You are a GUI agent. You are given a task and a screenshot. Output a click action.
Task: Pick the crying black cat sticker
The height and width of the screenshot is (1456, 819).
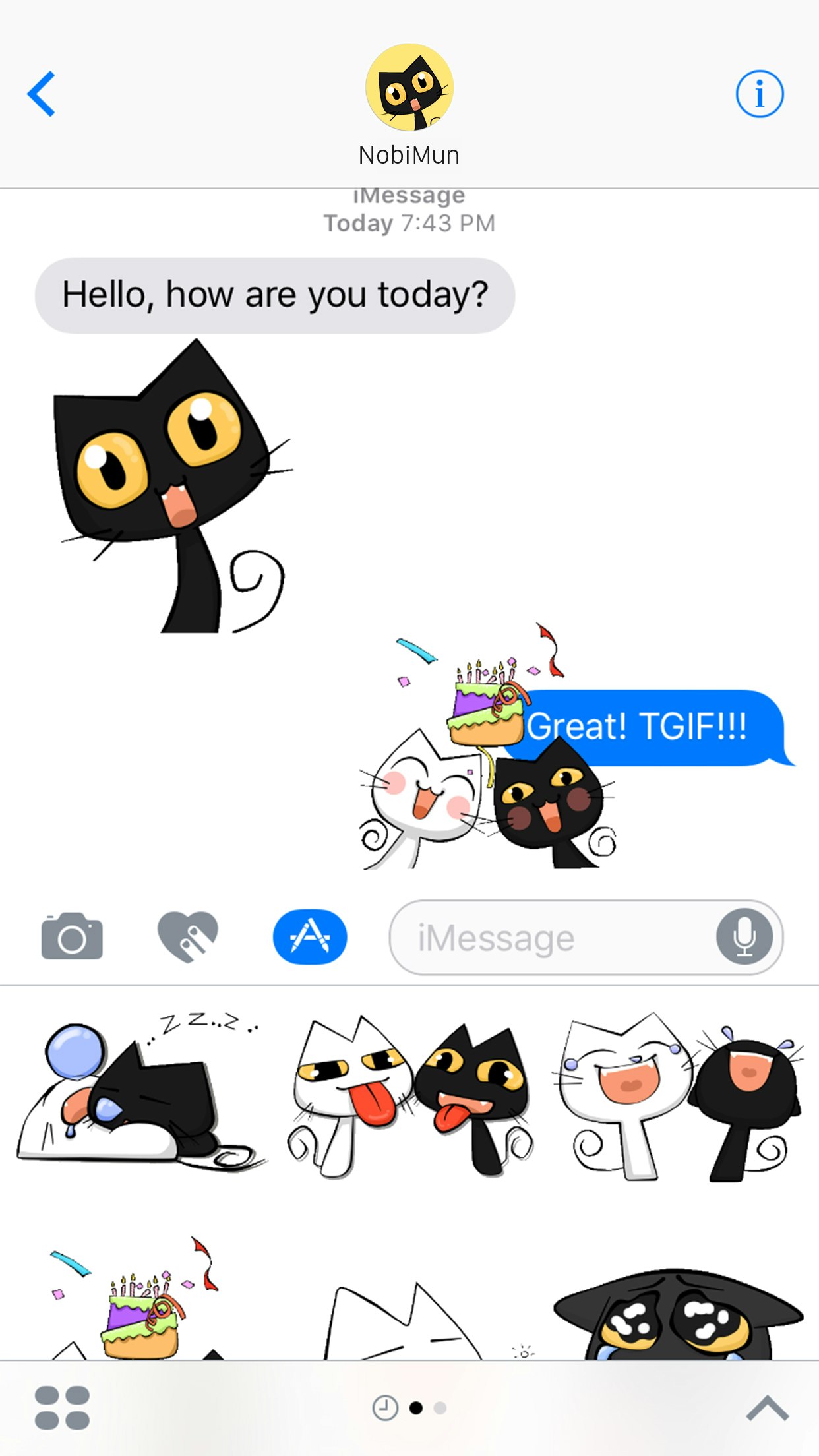click(679, 1316)
